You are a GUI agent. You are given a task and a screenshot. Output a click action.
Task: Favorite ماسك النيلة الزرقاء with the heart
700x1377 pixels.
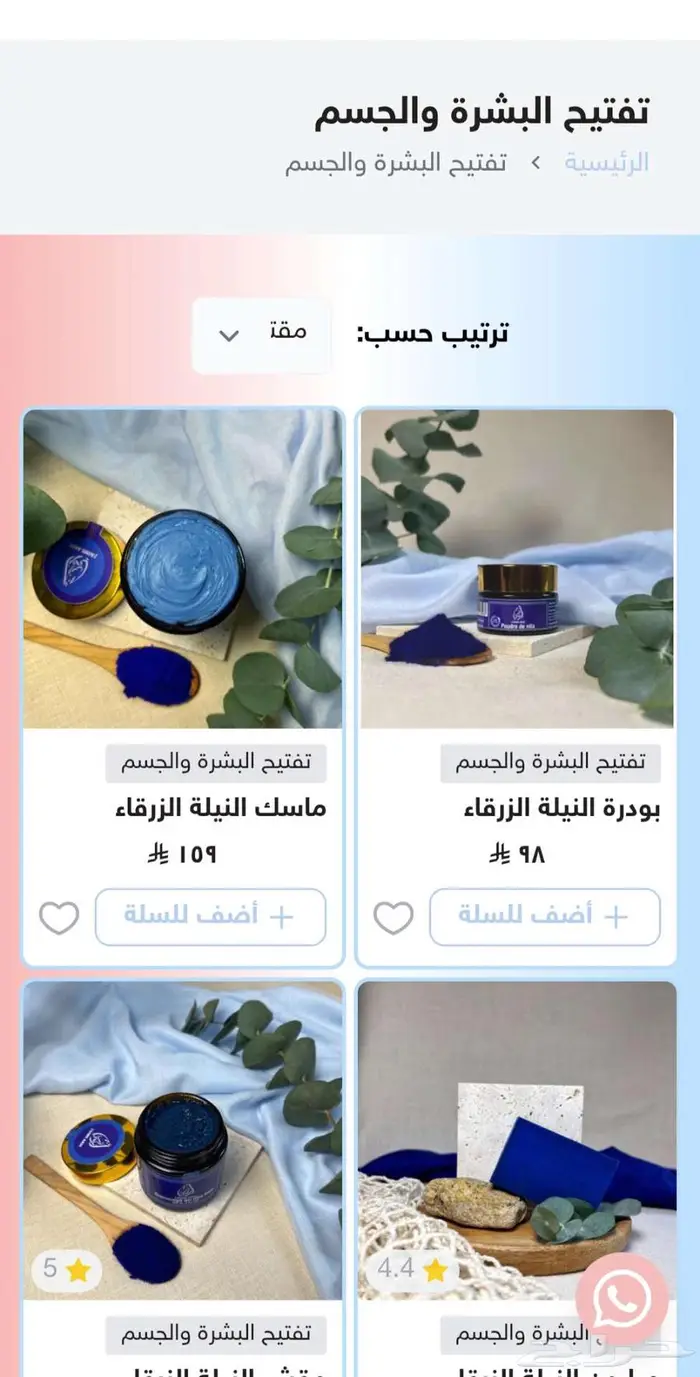point(59,917)
